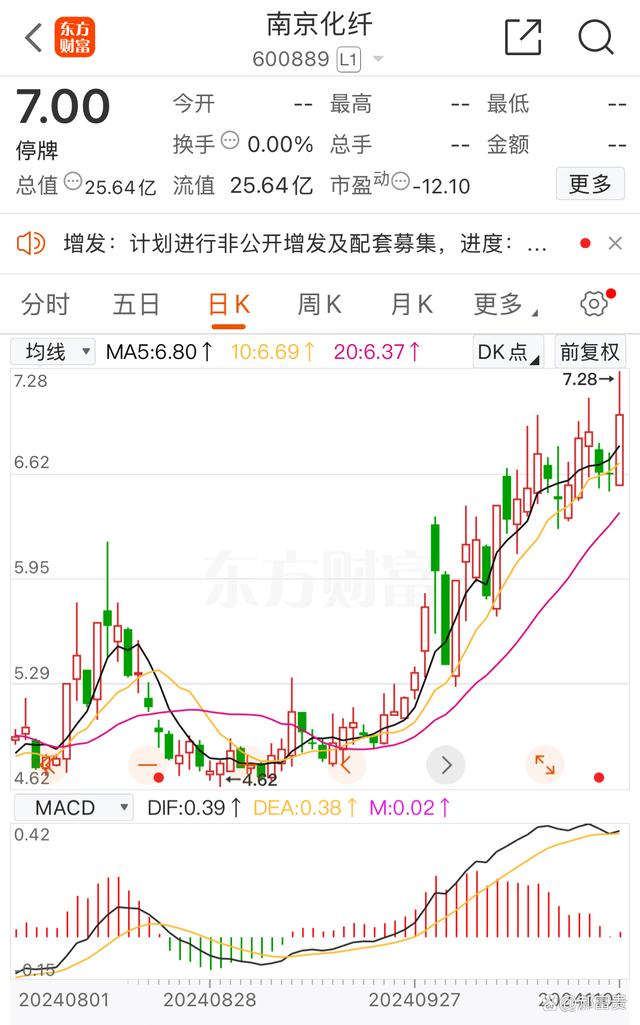Go back using the top-left arrow
The image size is (640, 1025).
tap(34, 37)
